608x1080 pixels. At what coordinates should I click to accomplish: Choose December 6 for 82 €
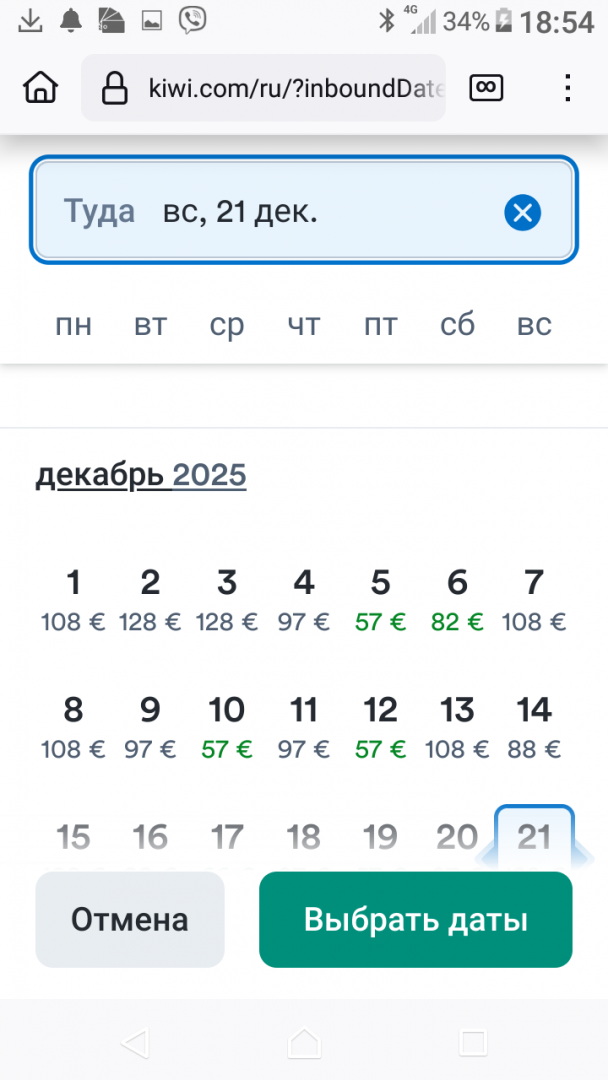457,598
